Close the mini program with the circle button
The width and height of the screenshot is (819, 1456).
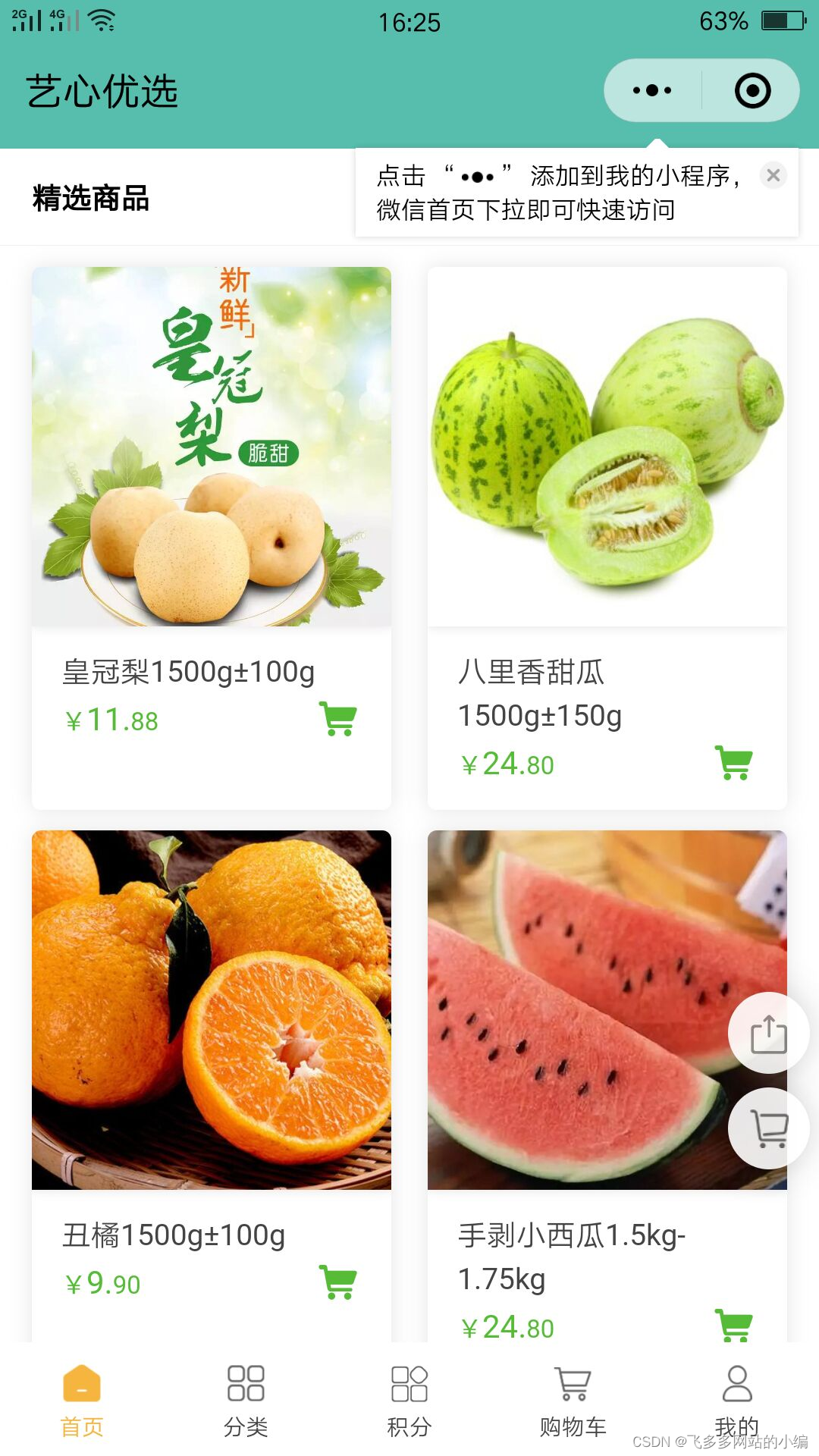752,91
